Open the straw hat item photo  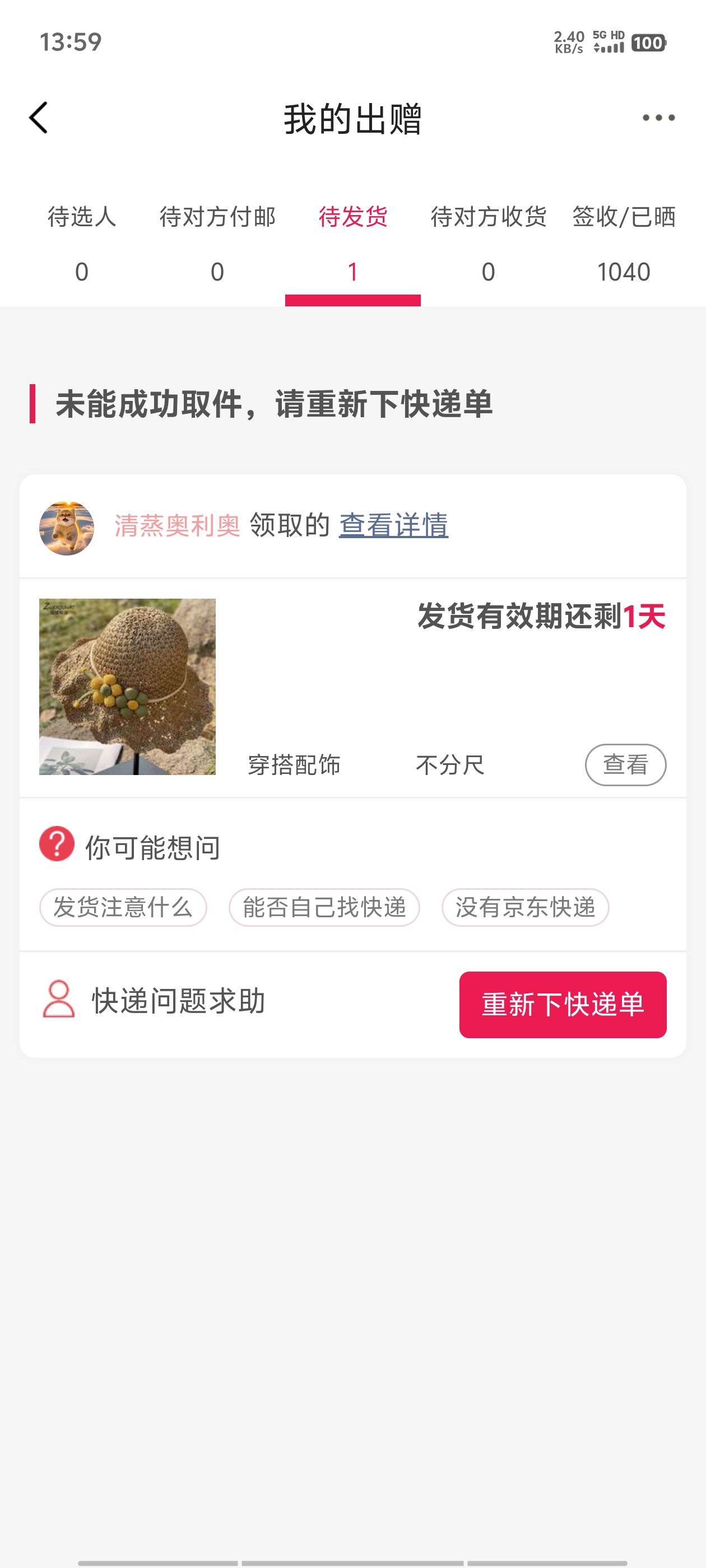[127, 686]
